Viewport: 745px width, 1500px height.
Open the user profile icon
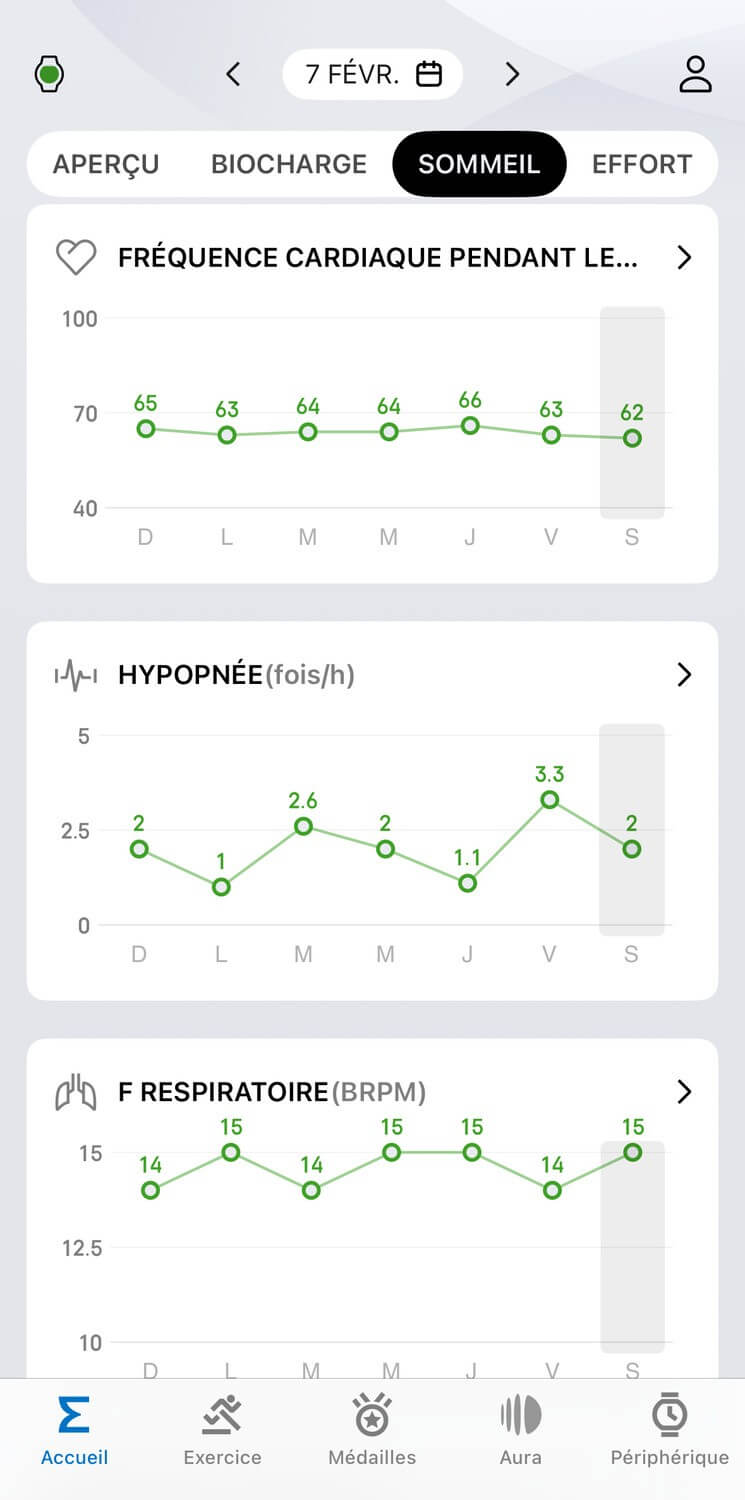[695, 74]
